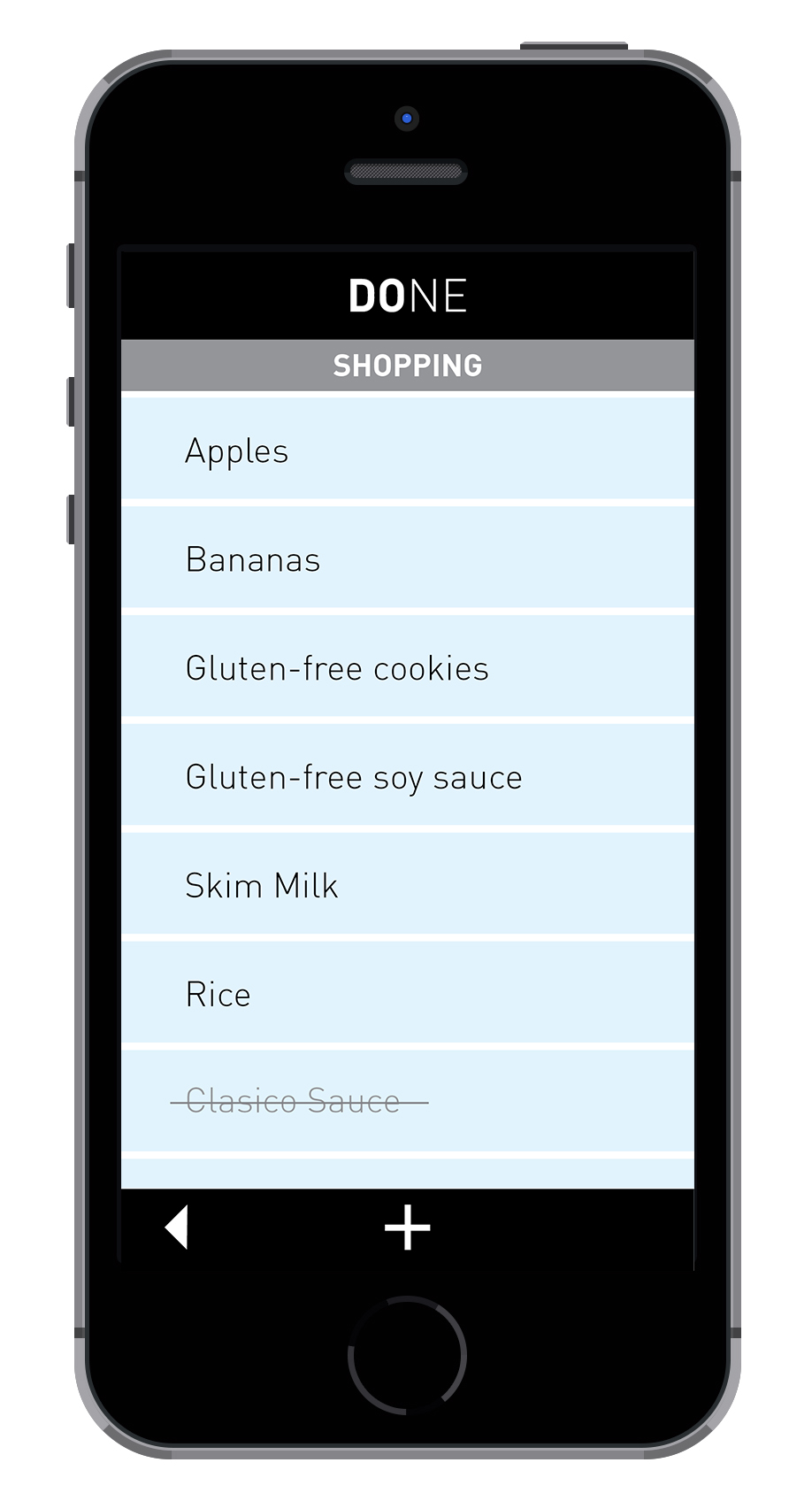
Task: Add a new shopping item
Action: tap(407, 1228)
